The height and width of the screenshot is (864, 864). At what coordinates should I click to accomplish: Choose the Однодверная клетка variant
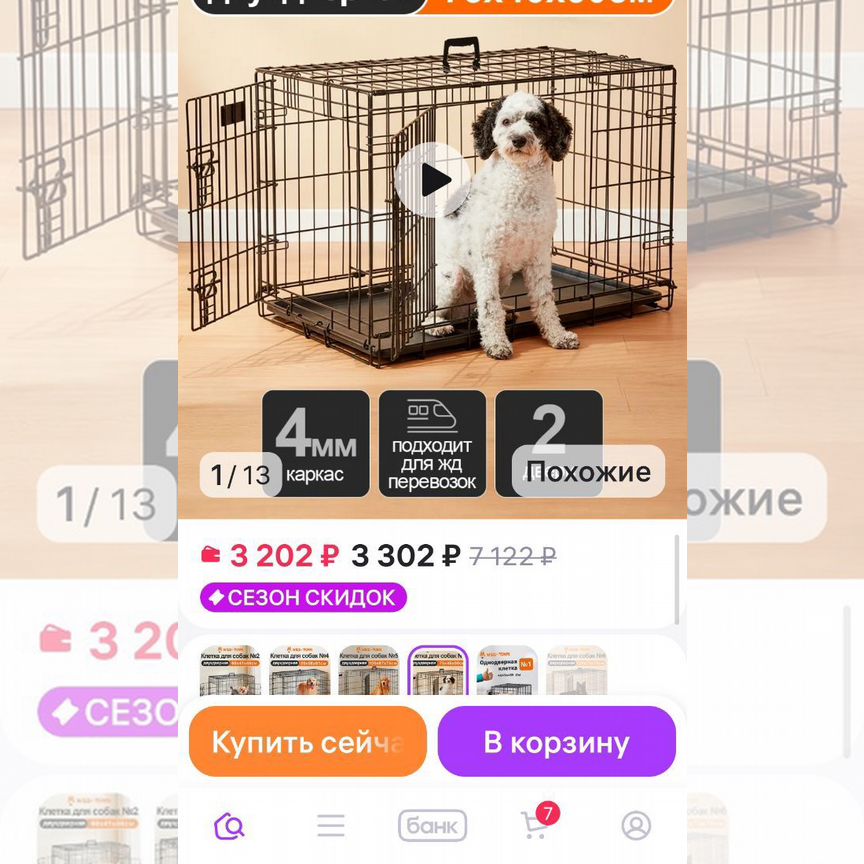pyautogui.click(x=507, y=670)
